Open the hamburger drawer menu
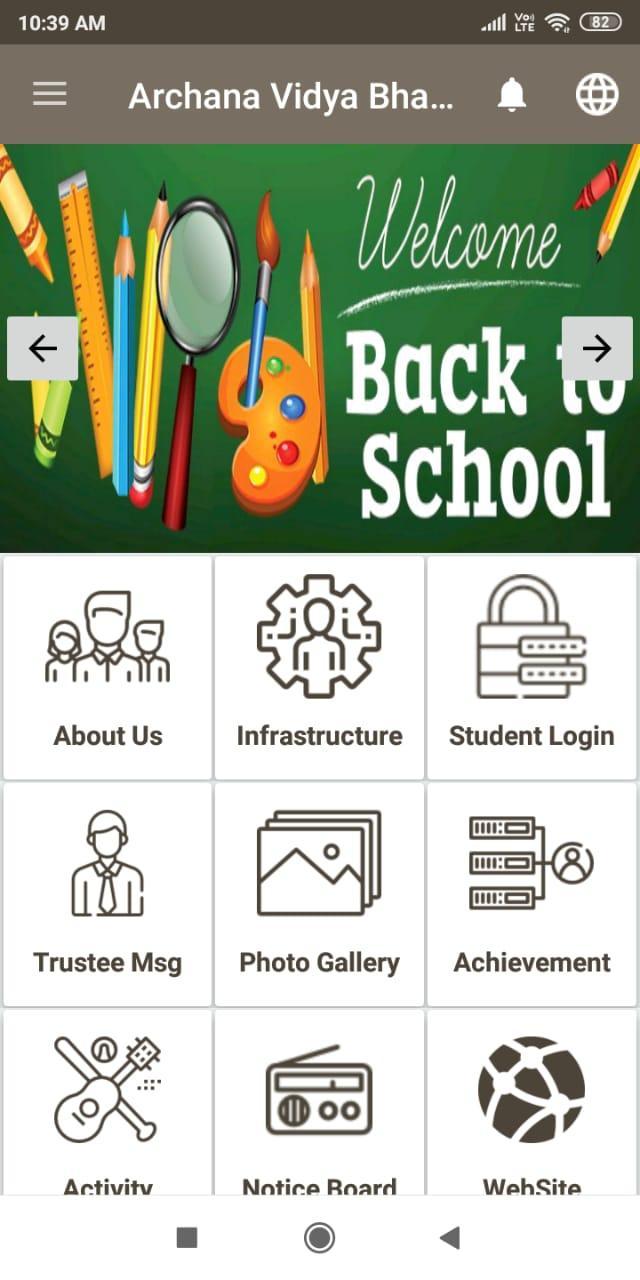Image resolution: width=640 pixels, height=1280 pixels. pos(49,94)
